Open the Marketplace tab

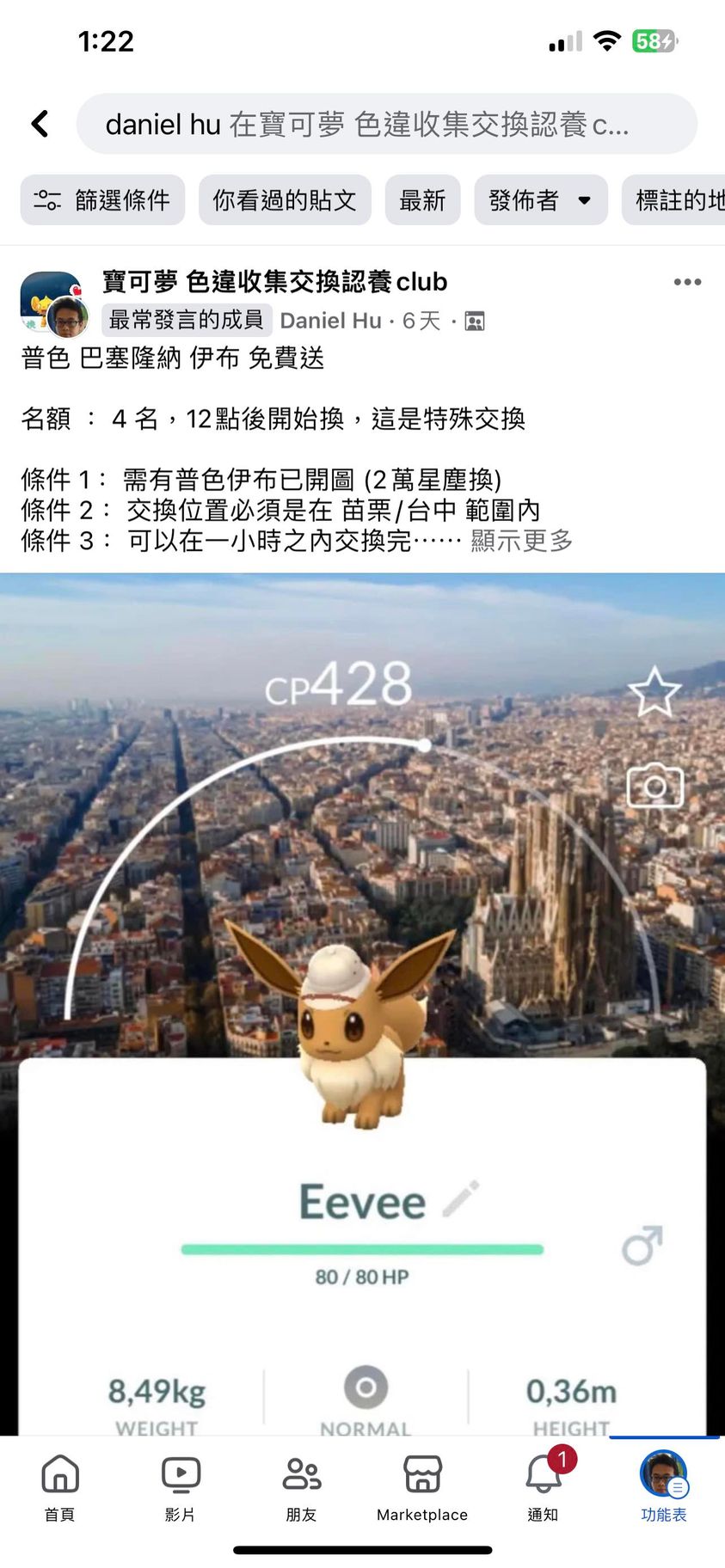pos(422,1487)
